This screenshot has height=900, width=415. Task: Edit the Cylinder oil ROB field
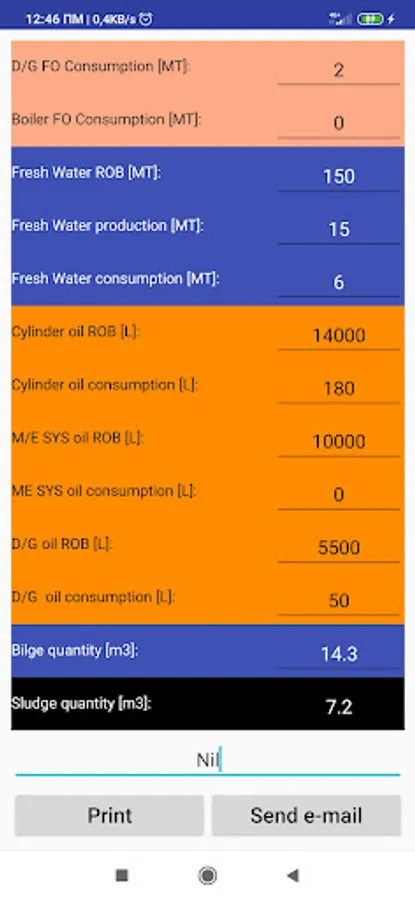click(x=339, y=335)
